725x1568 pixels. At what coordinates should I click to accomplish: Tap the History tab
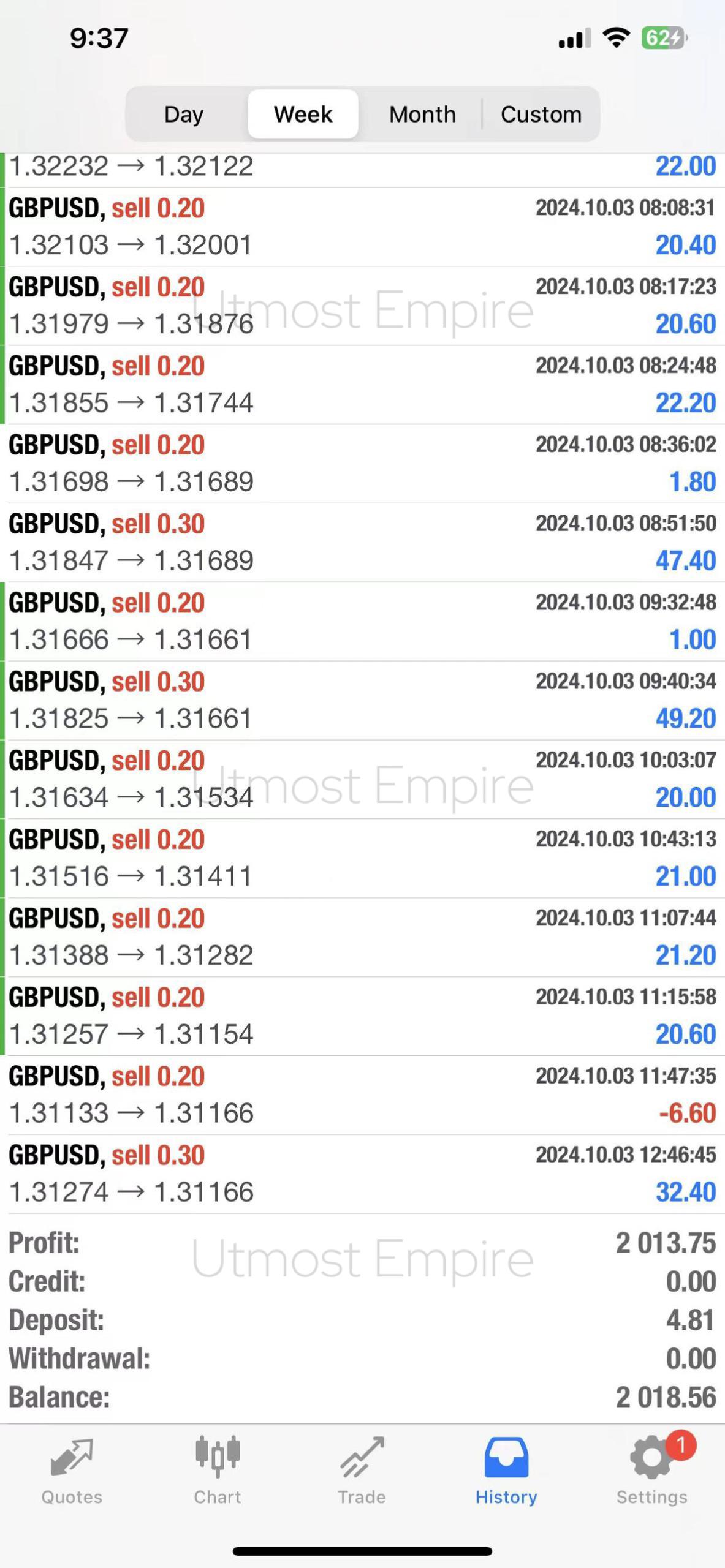tap(506, 1472)
